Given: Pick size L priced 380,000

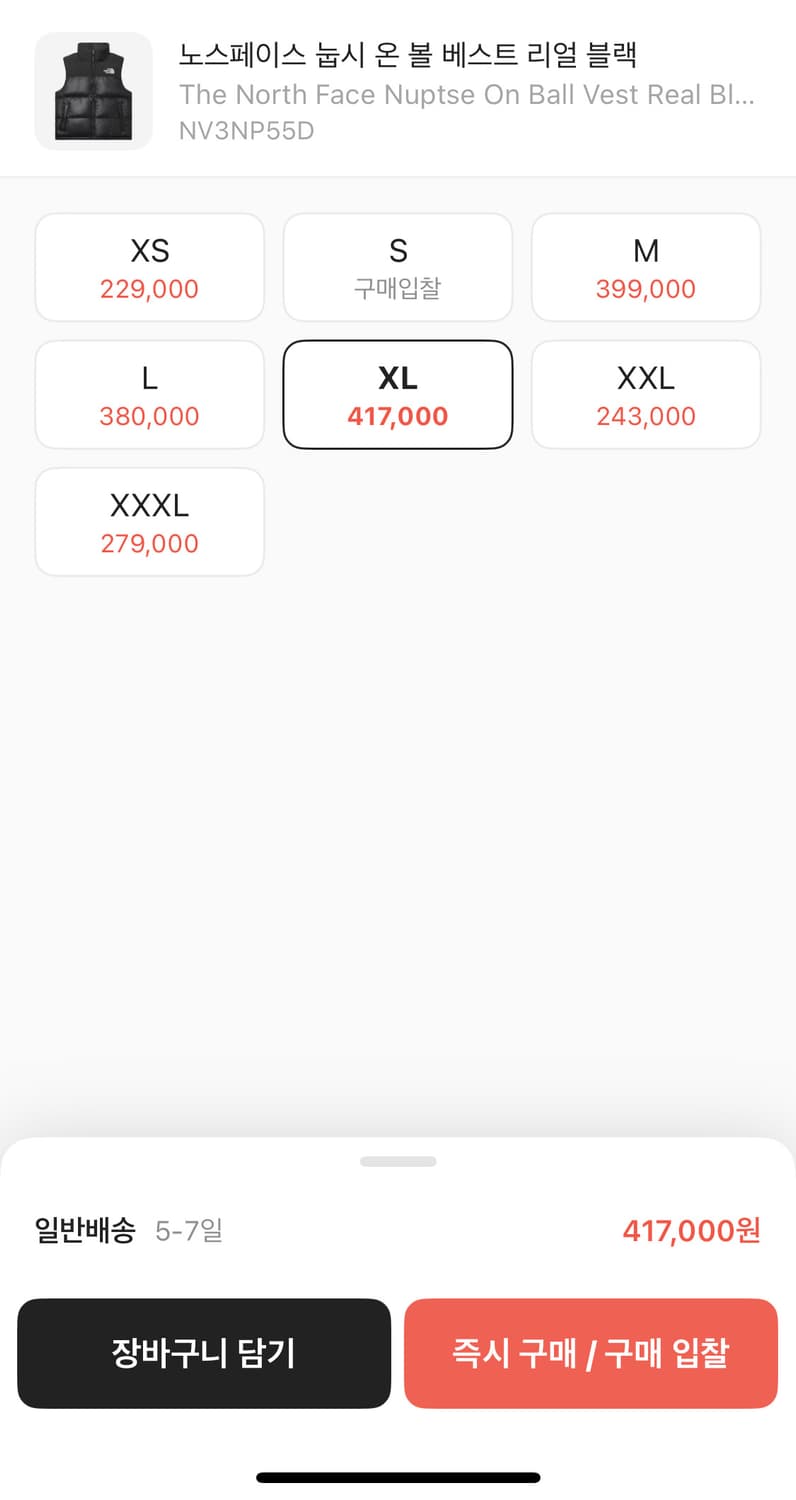Looking at the screenshot, I should 149,394.
